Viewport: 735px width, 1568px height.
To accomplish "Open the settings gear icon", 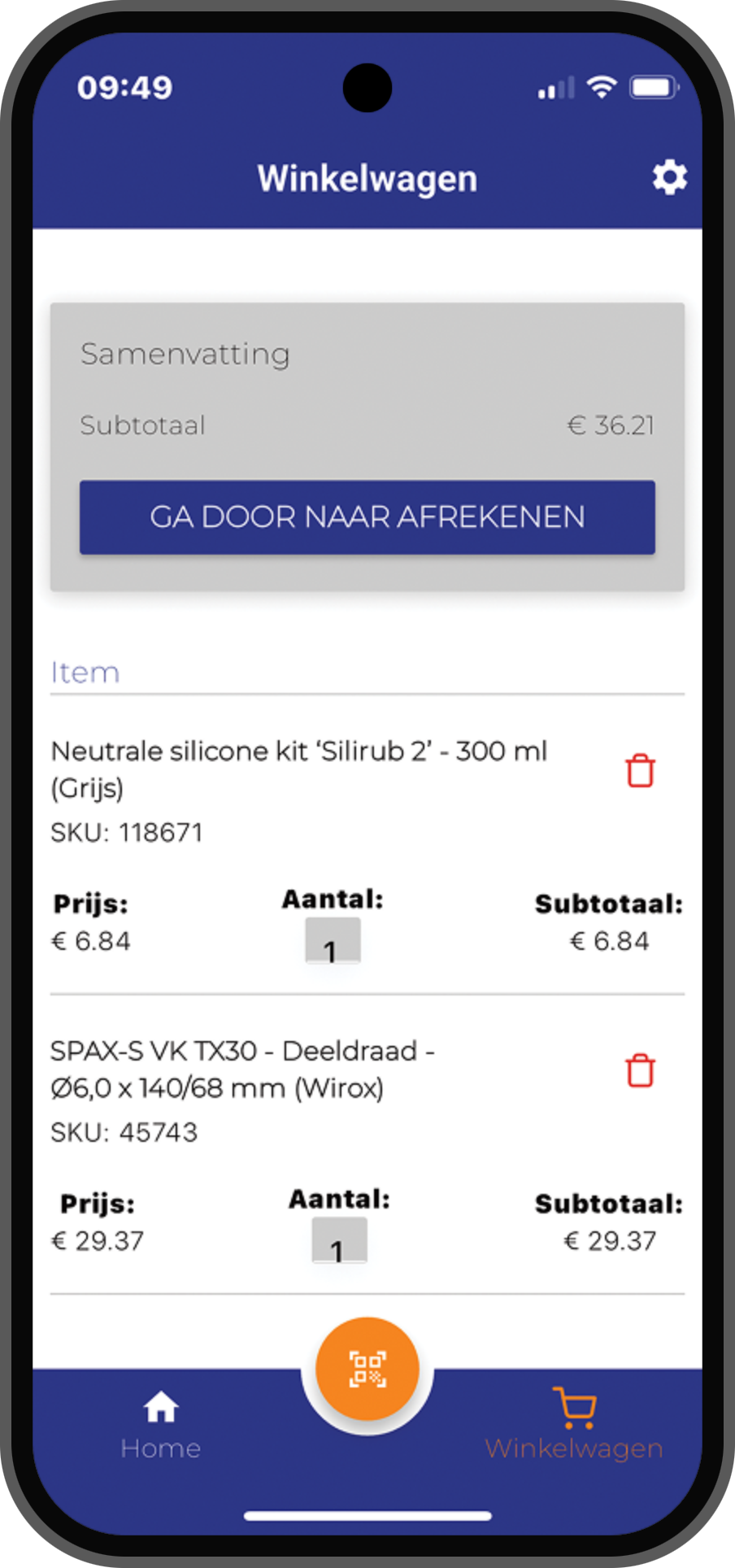I will [x=668, y=176].
